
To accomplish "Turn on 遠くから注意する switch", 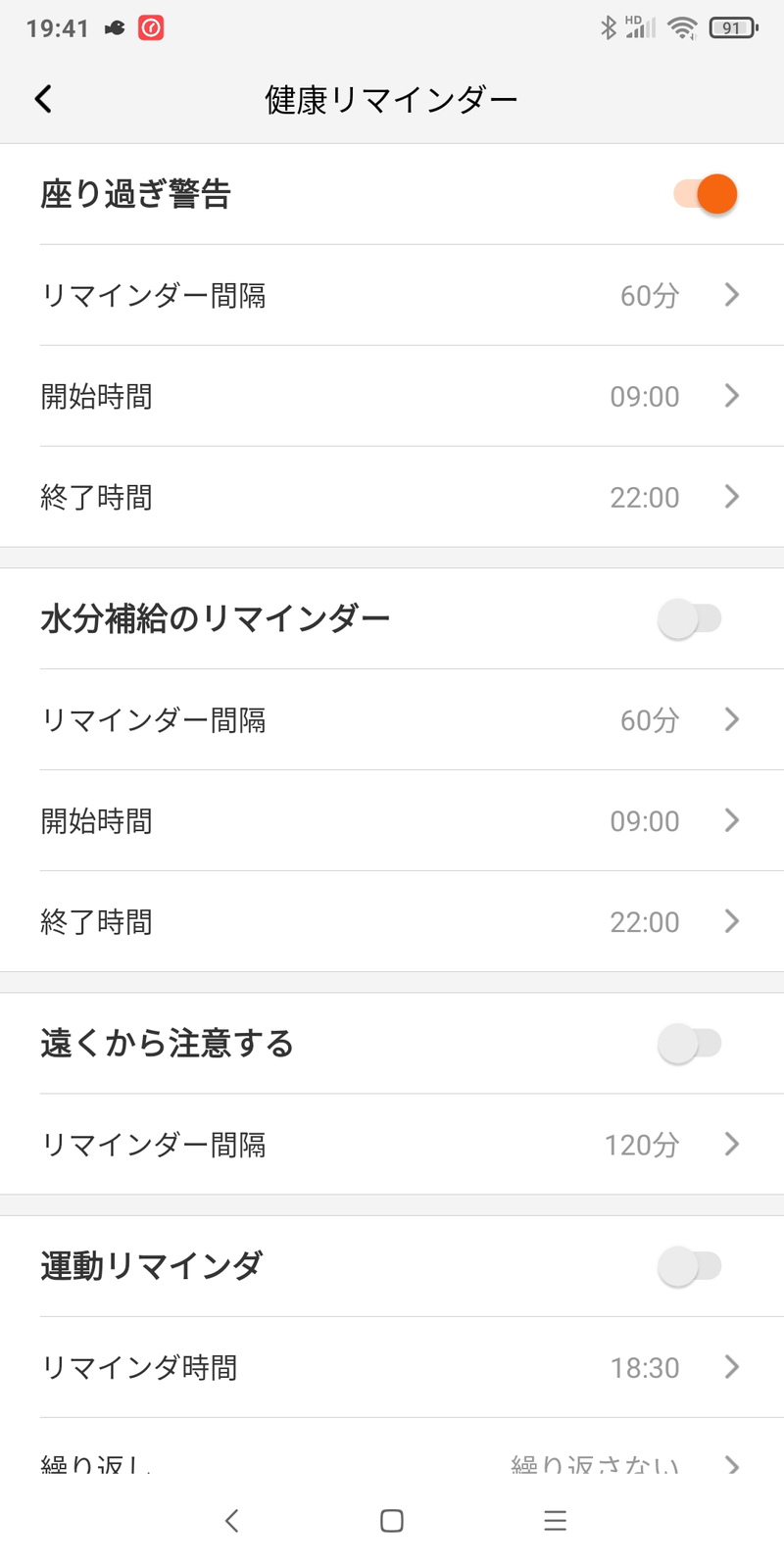I will pos(690,1044).
